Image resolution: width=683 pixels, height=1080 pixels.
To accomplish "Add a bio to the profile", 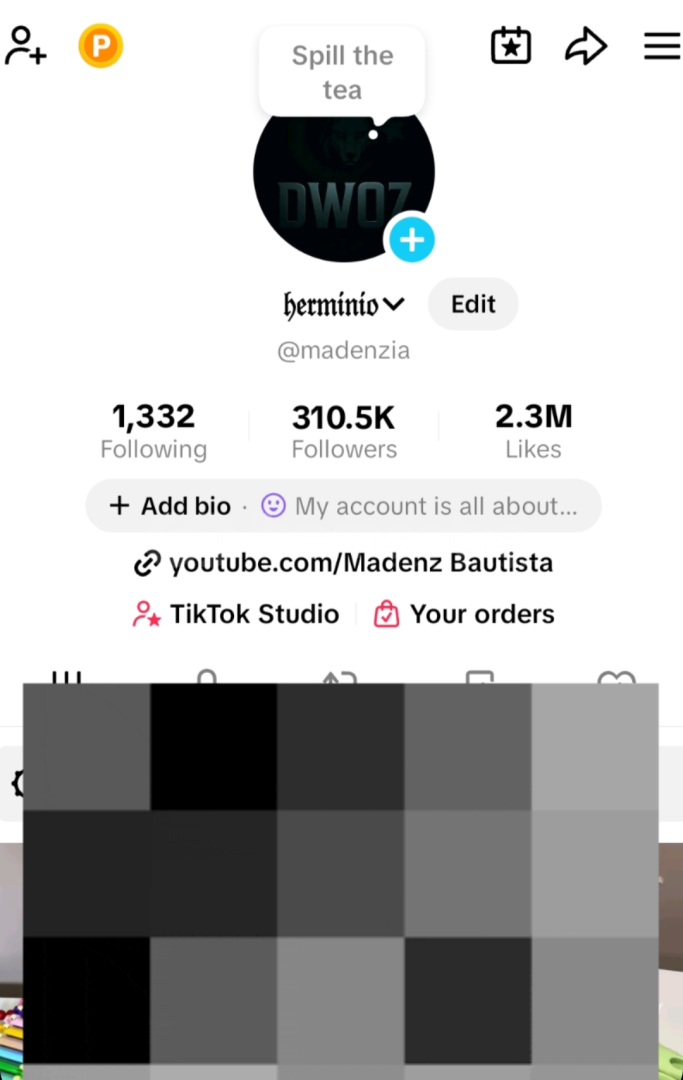I will coord(171,506).
